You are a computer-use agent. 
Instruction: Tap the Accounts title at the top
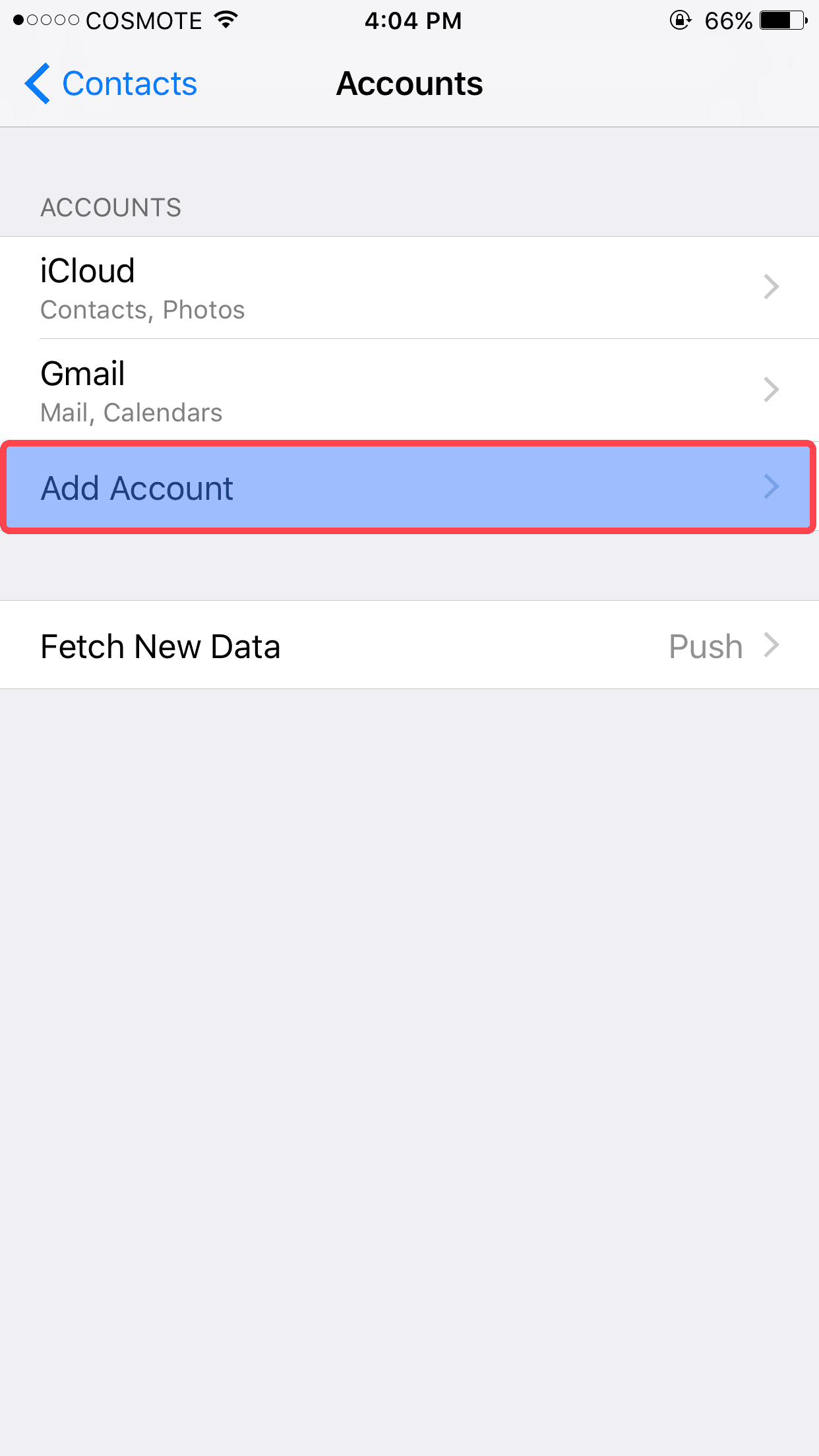click(409, 83)
